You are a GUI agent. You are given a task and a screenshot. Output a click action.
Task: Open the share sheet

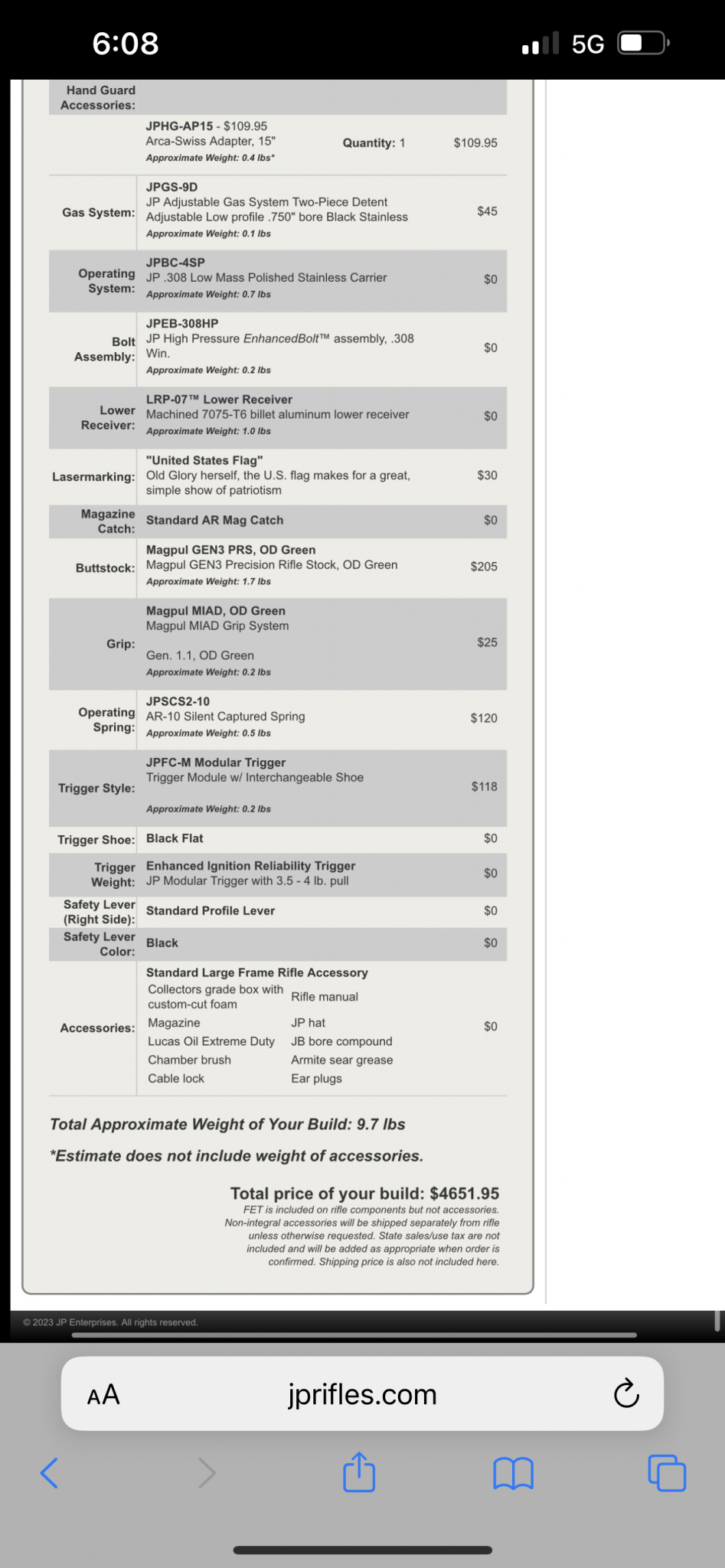(359, 1472)
